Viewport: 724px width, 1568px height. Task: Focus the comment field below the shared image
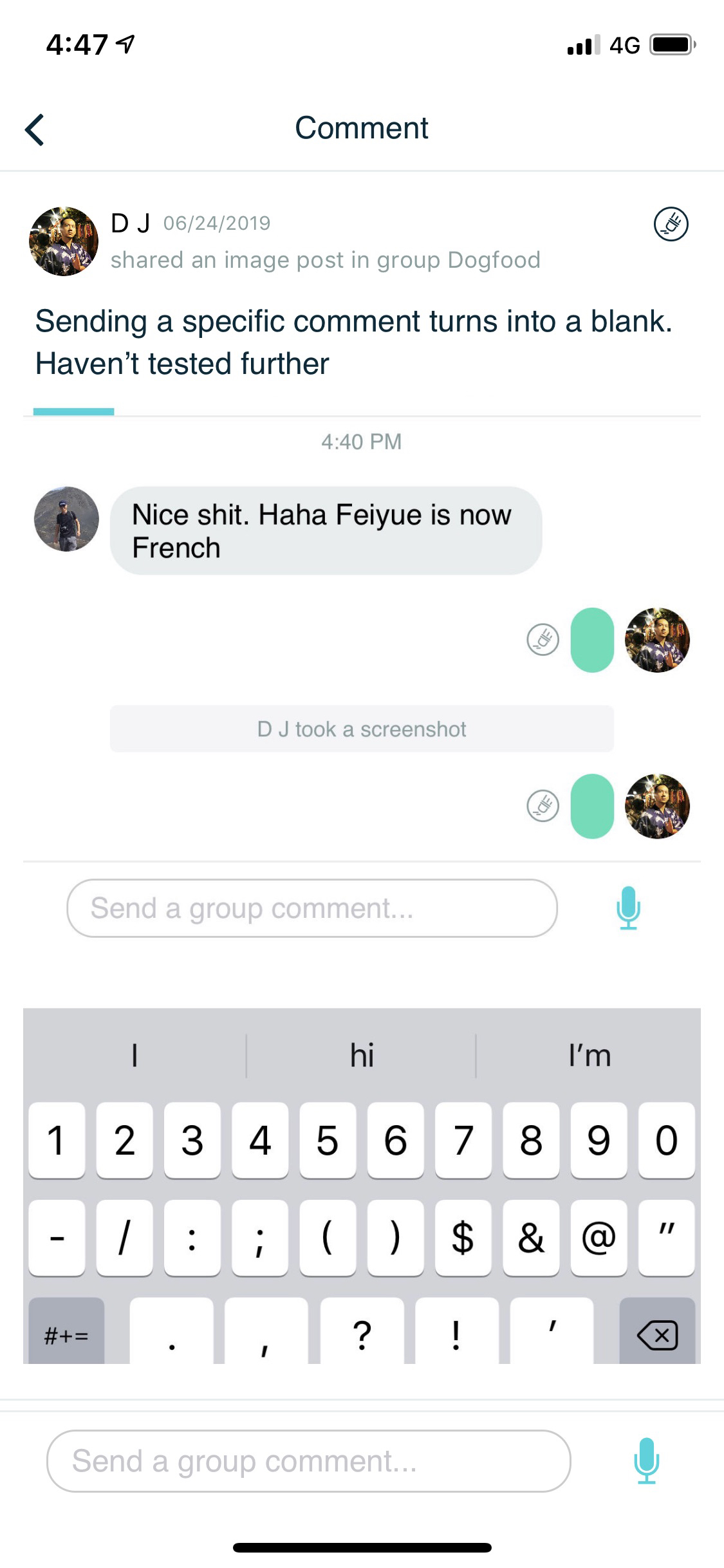coord(308,1461)
